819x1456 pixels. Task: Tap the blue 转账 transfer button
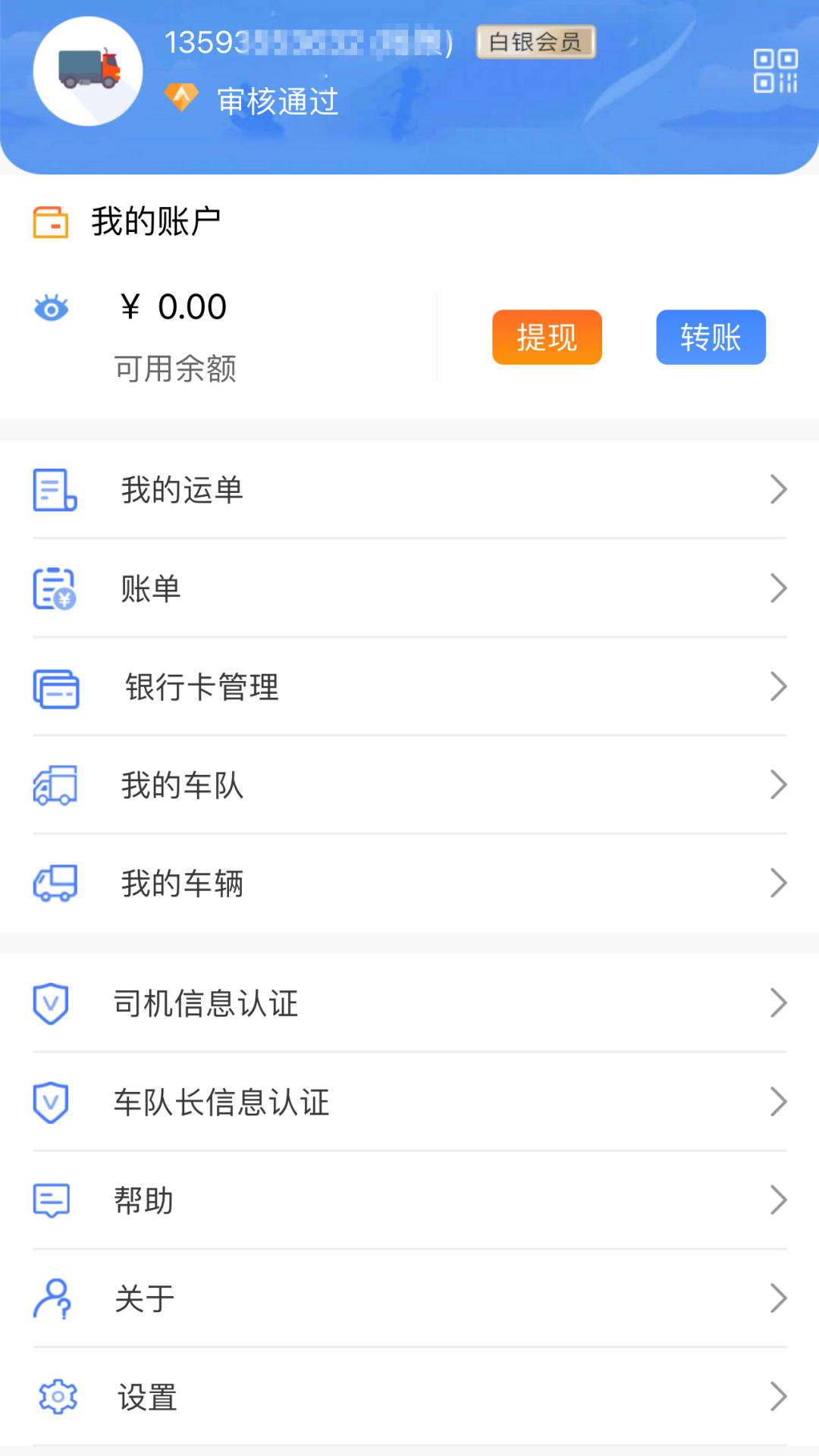(711, 337)
